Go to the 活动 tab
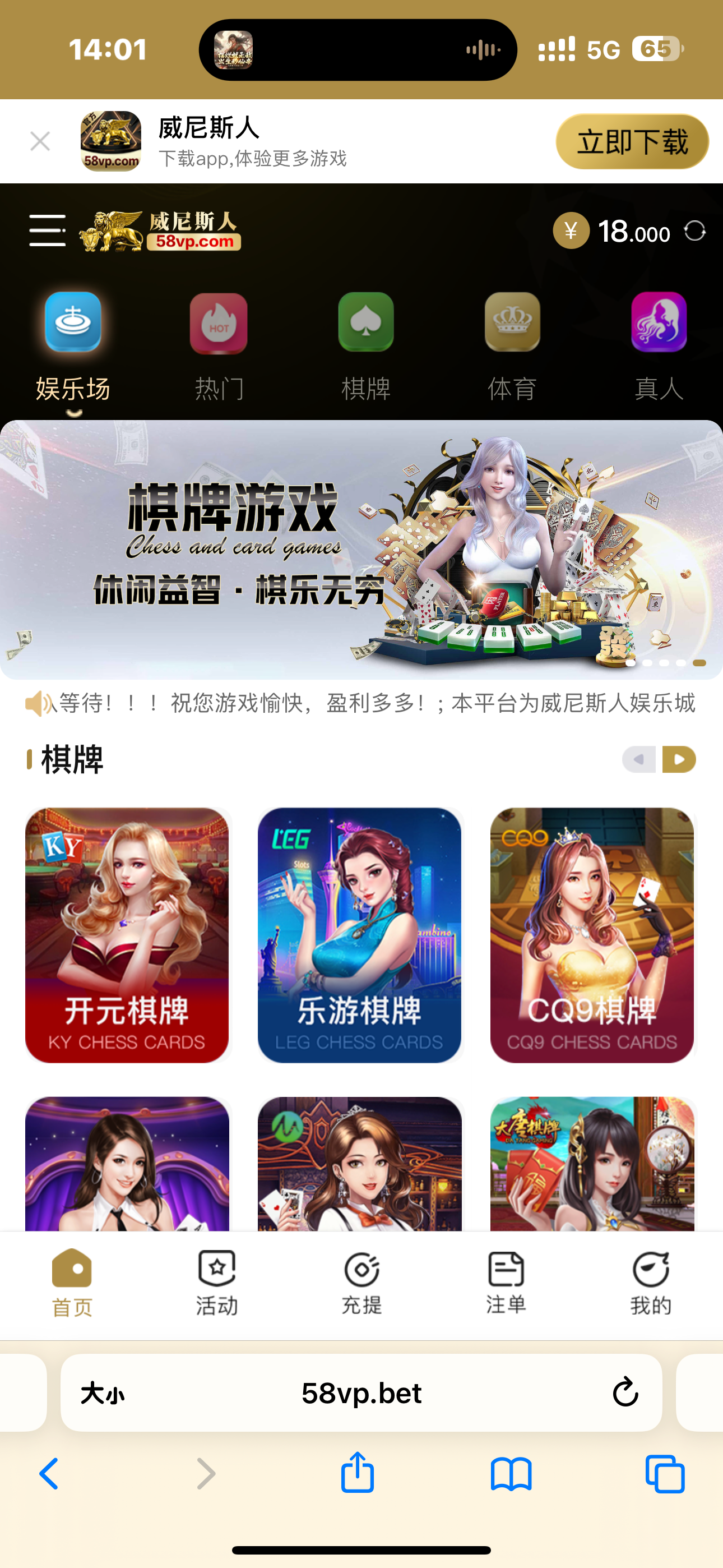The height and width of the screenshot is (1568, 723). 217,1282
